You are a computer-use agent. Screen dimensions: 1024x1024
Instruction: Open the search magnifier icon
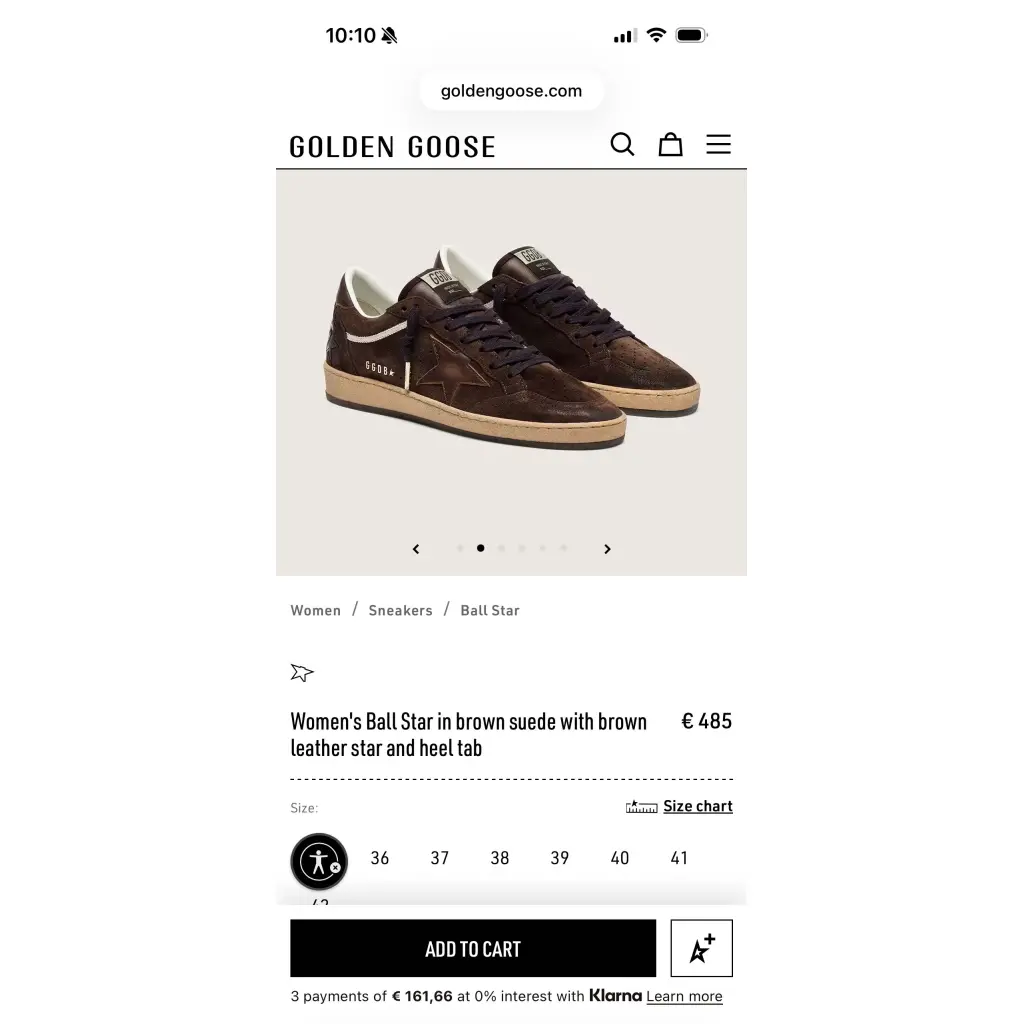click(622, 144)
